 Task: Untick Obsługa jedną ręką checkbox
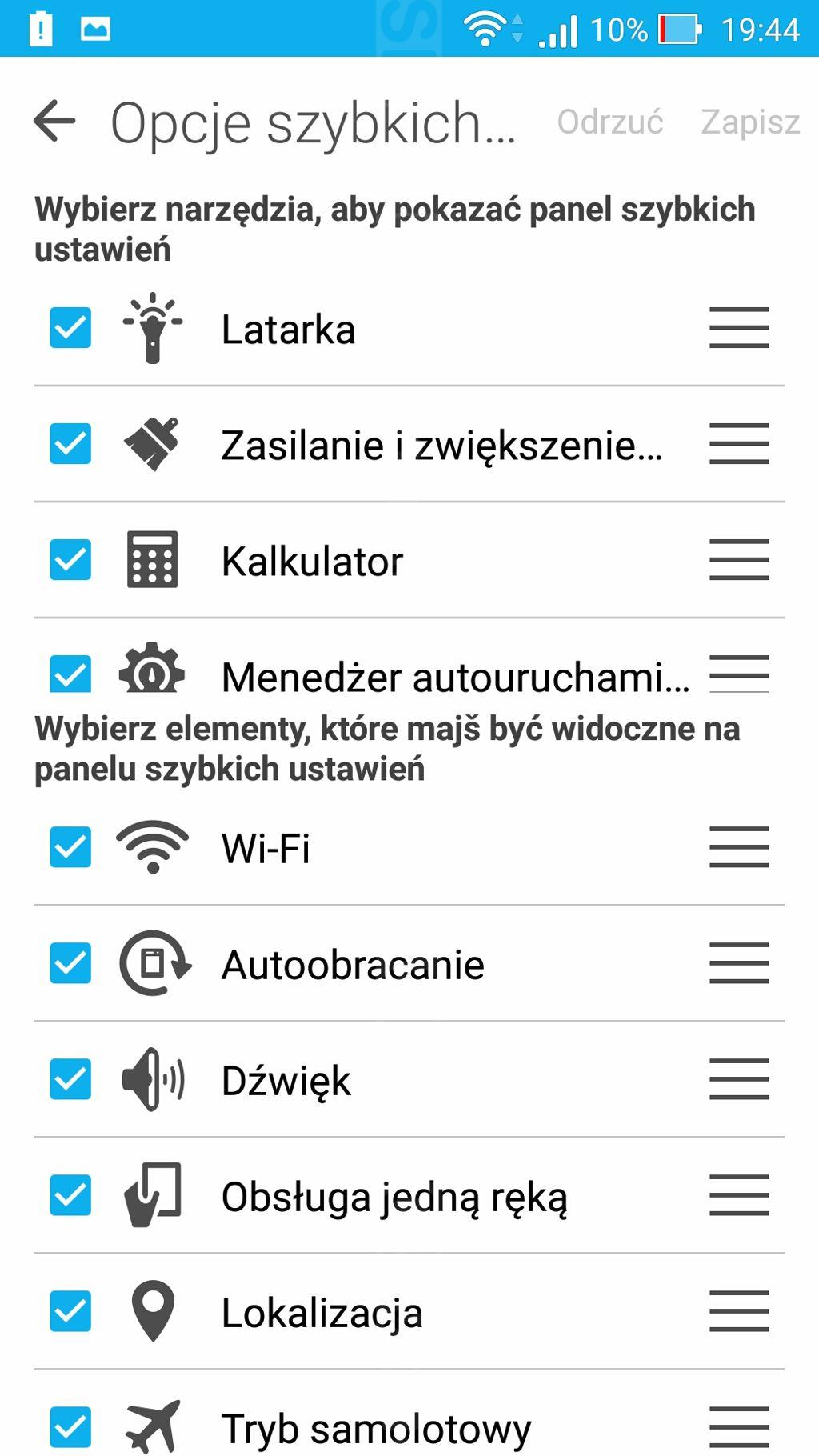[x=70, y=1195]
